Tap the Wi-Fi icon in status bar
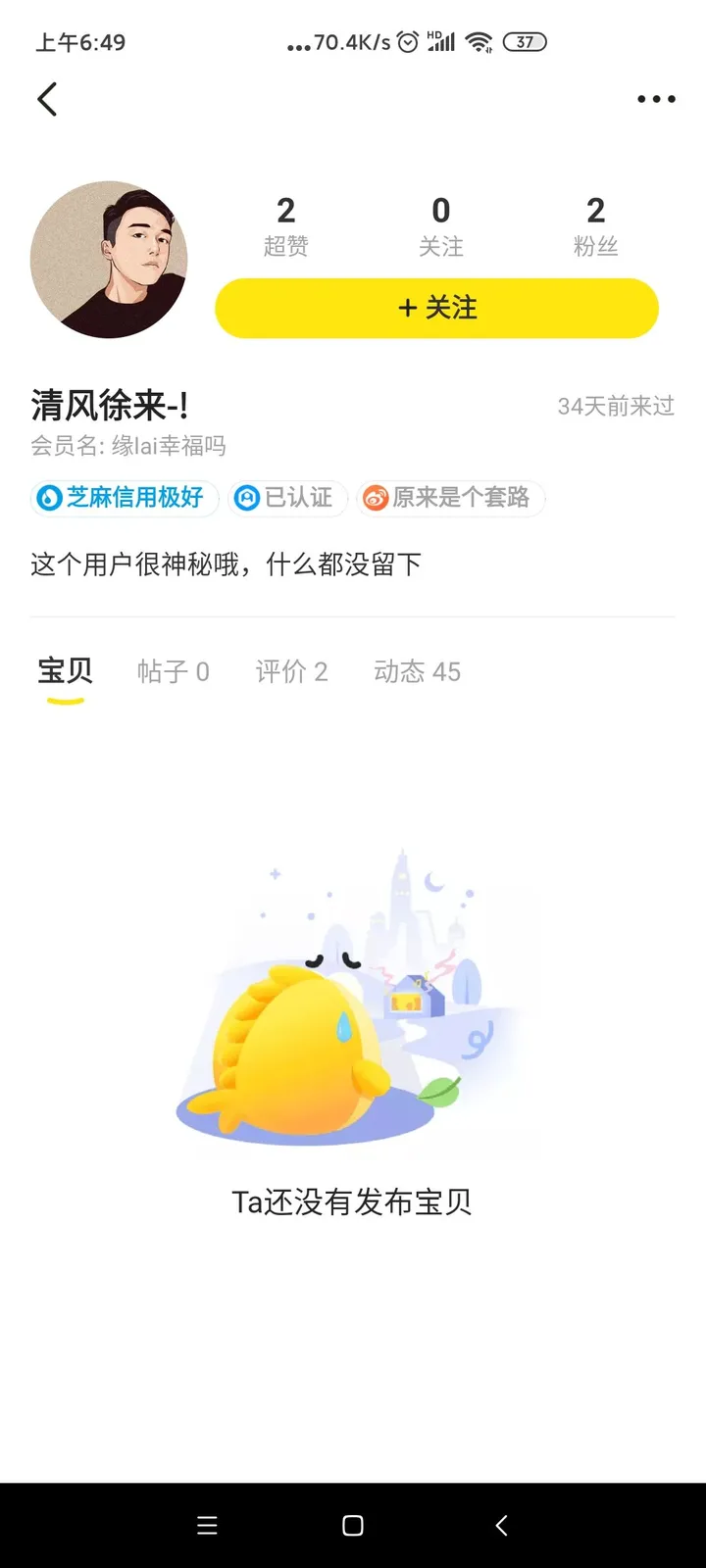This screenshot has width=706, height=1568. click(478, 41)
